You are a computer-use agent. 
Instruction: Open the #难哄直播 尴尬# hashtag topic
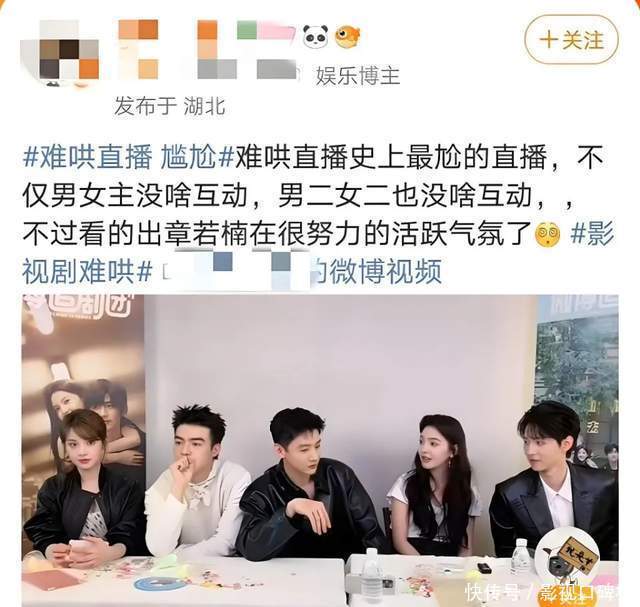(x=126, y=156)
